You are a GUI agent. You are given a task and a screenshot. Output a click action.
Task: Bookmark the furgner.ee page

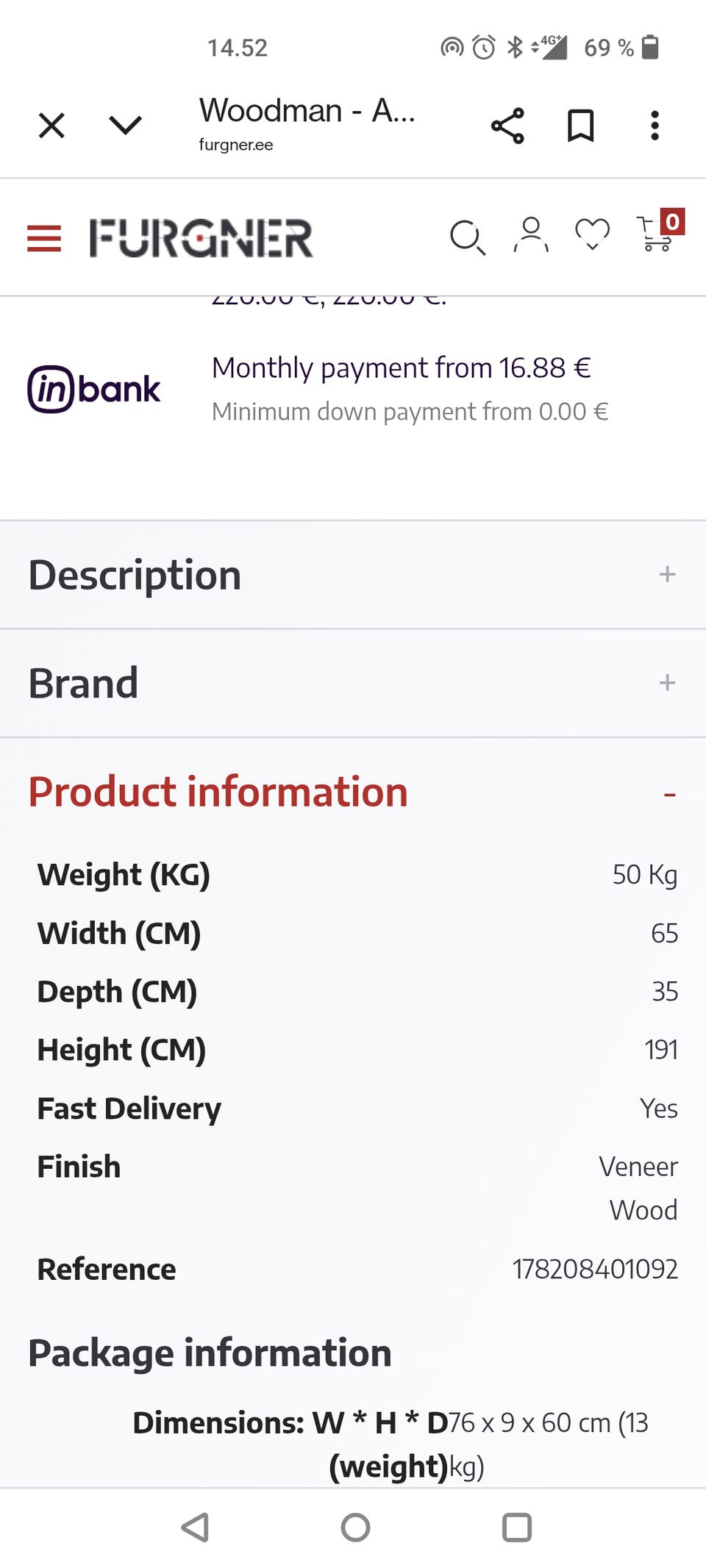point(581,126)
